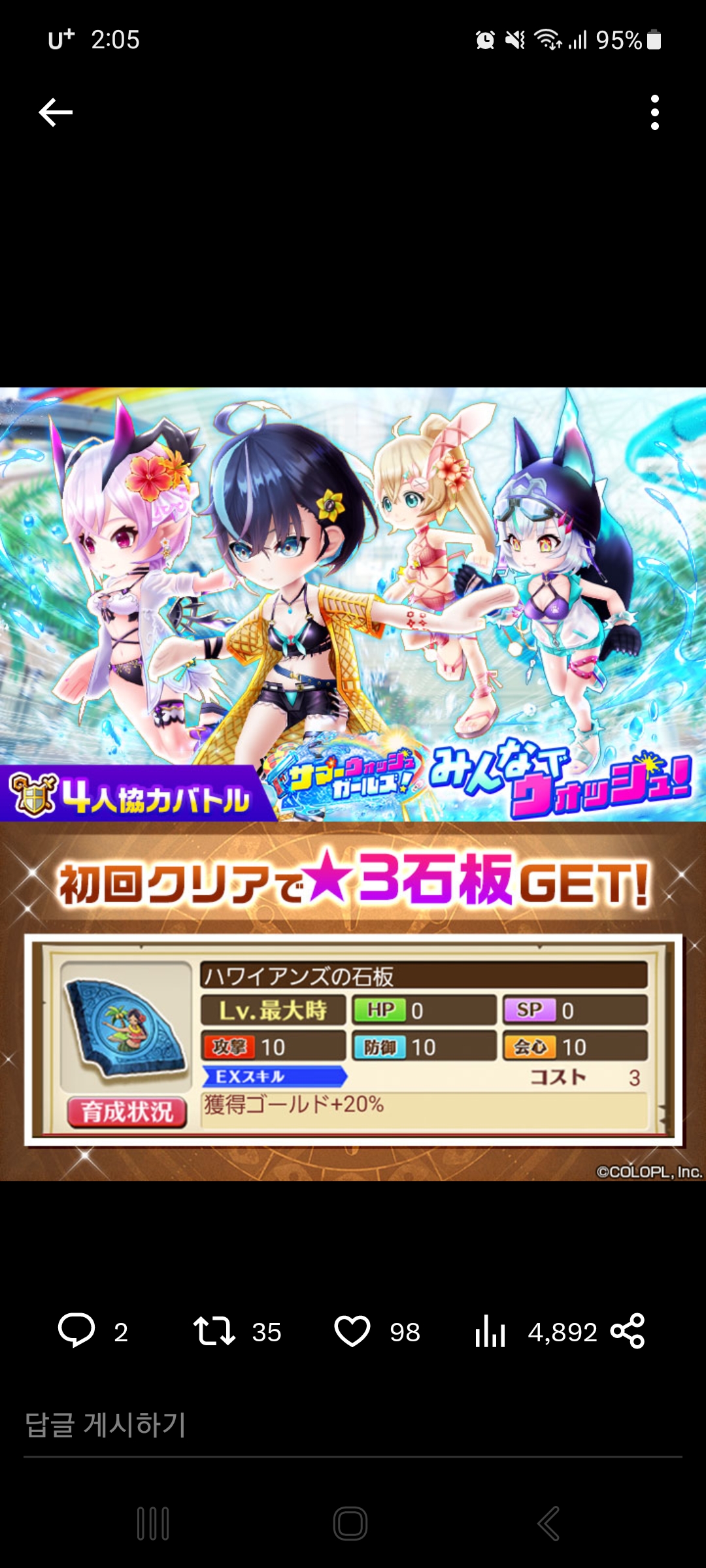
Task: Share this post
Action: click(x=628, y=1331)
